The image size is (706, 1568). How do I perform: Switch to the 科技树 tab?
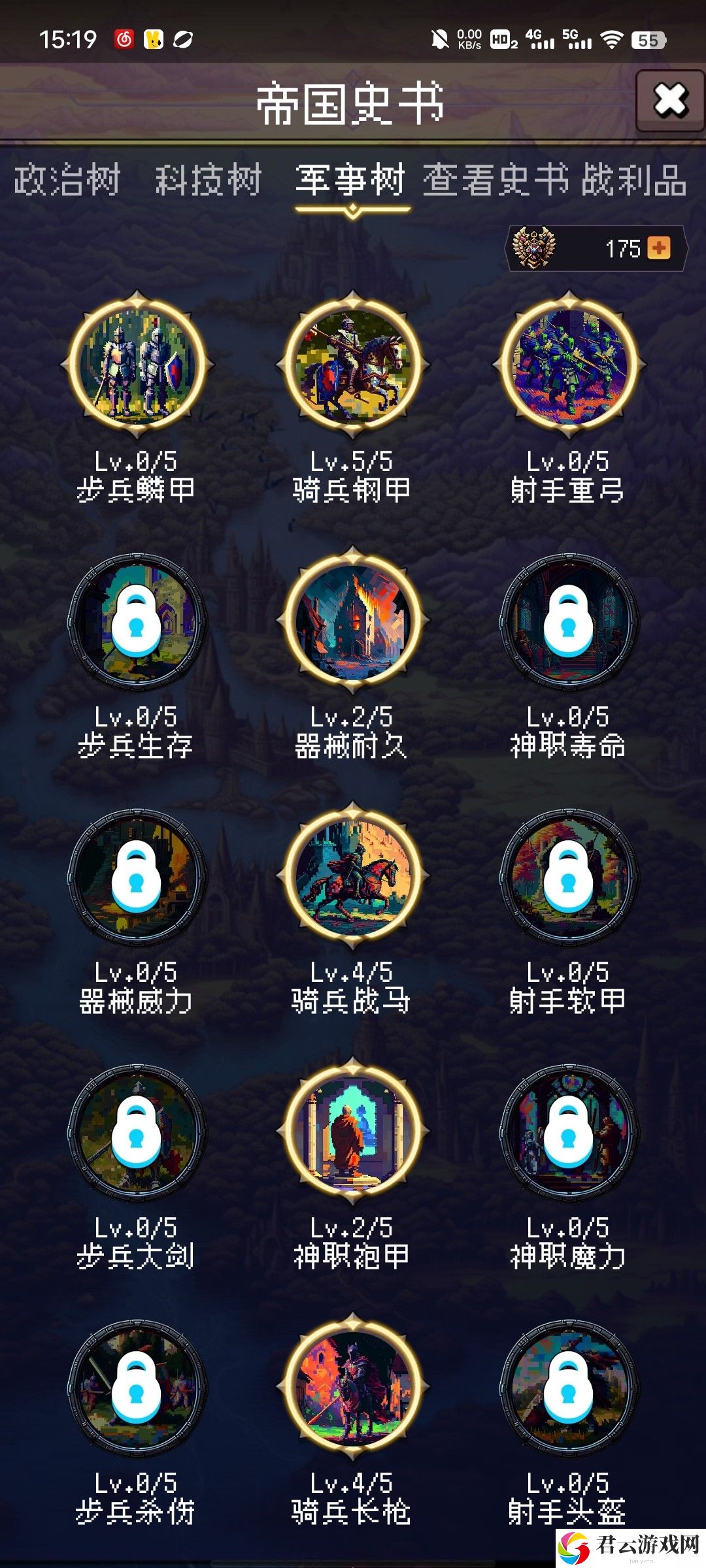pos(209,181)
